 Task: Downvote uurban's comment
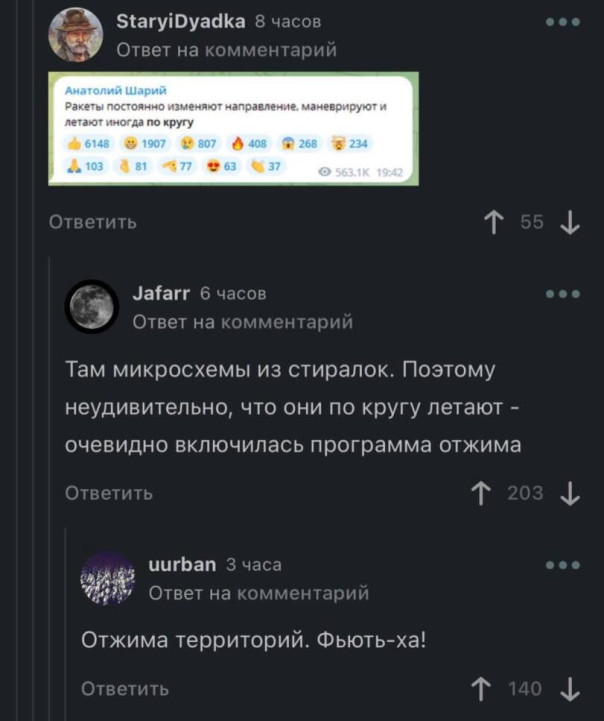click(x=571, y=688)
